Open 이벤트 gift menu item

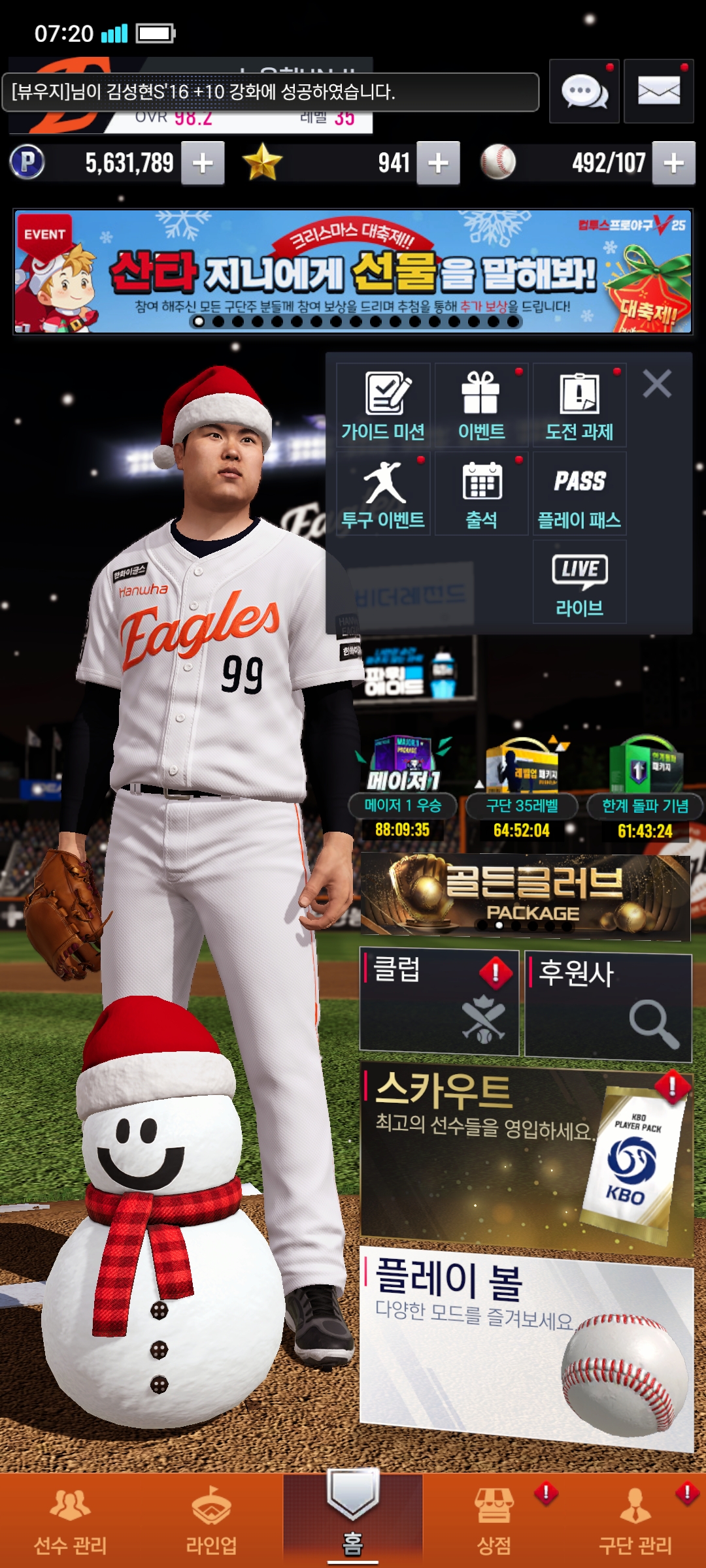[x=481, y=406]
